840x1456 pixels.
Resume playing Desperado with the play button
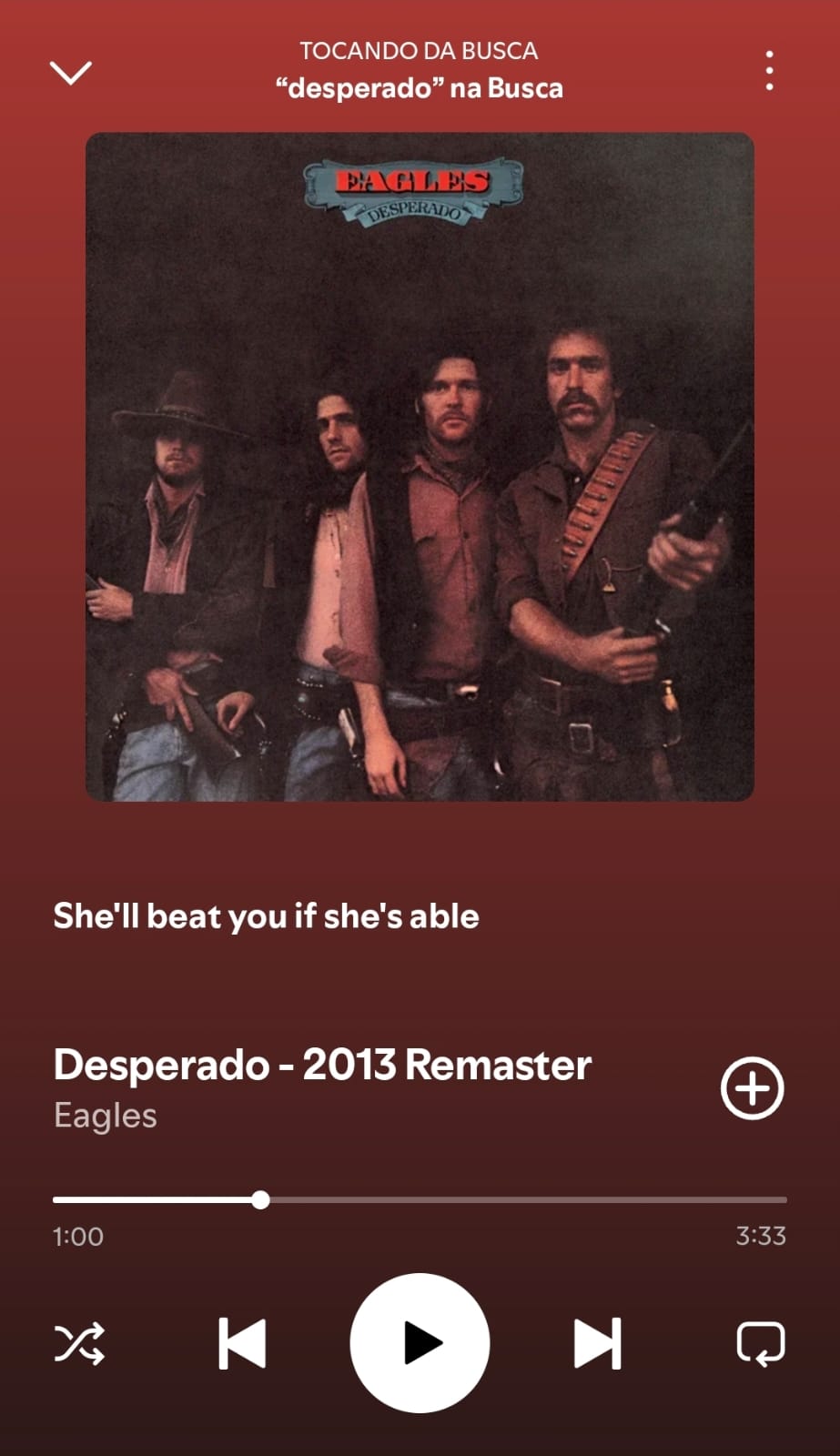[420, 1341]
